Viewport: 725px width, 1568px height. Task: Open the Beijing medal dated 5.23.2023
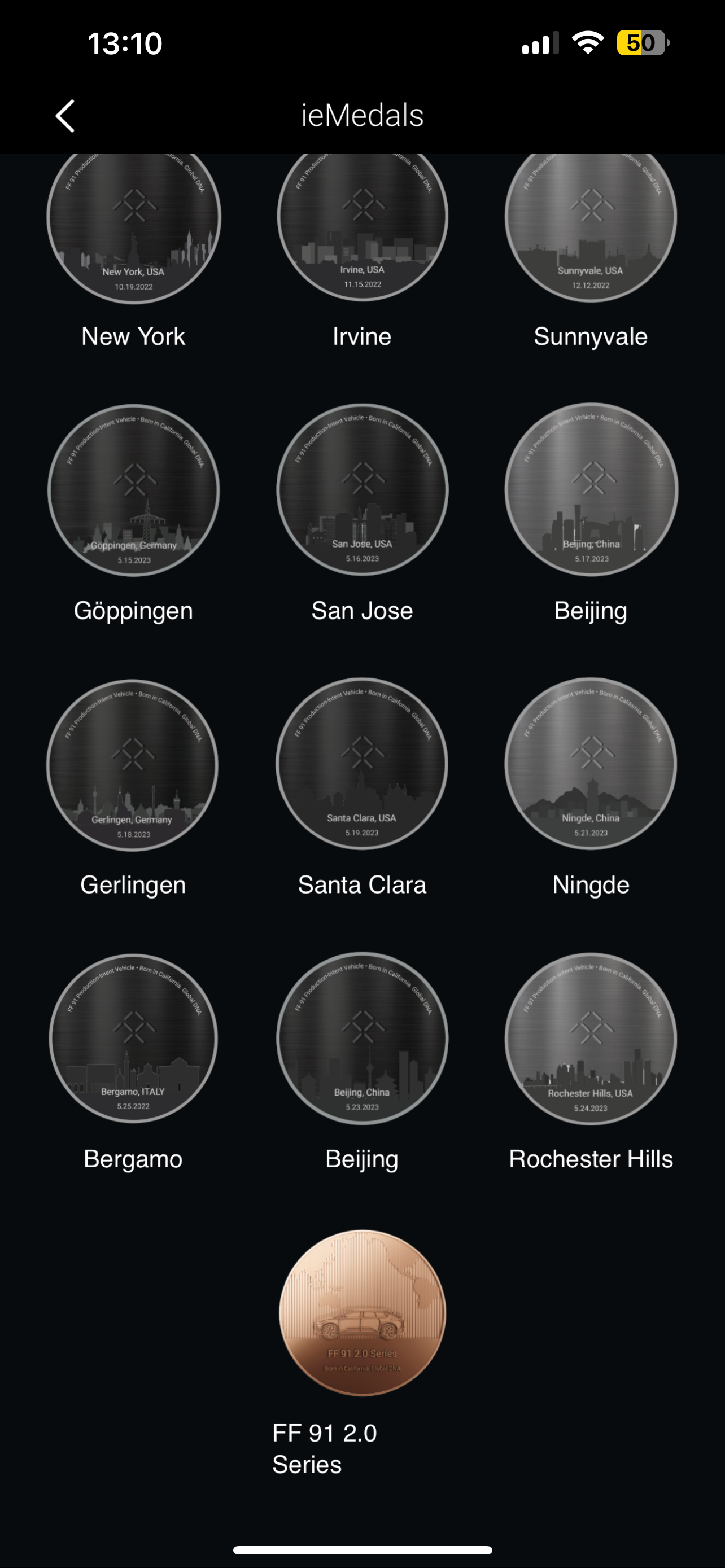tap(363, 1039)
